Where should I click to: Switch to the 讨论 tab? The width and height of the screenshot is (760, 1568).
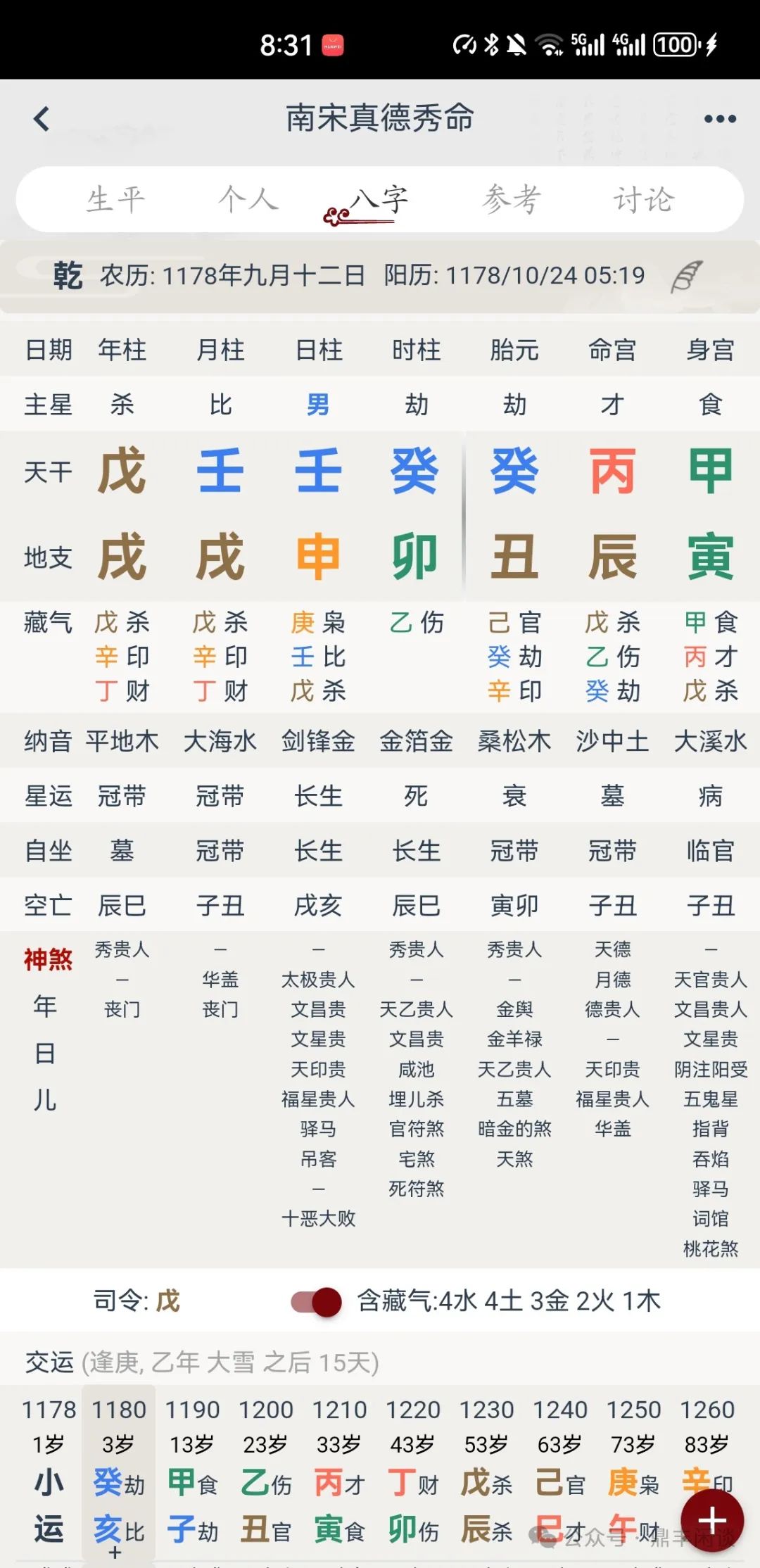click(643, 200)
